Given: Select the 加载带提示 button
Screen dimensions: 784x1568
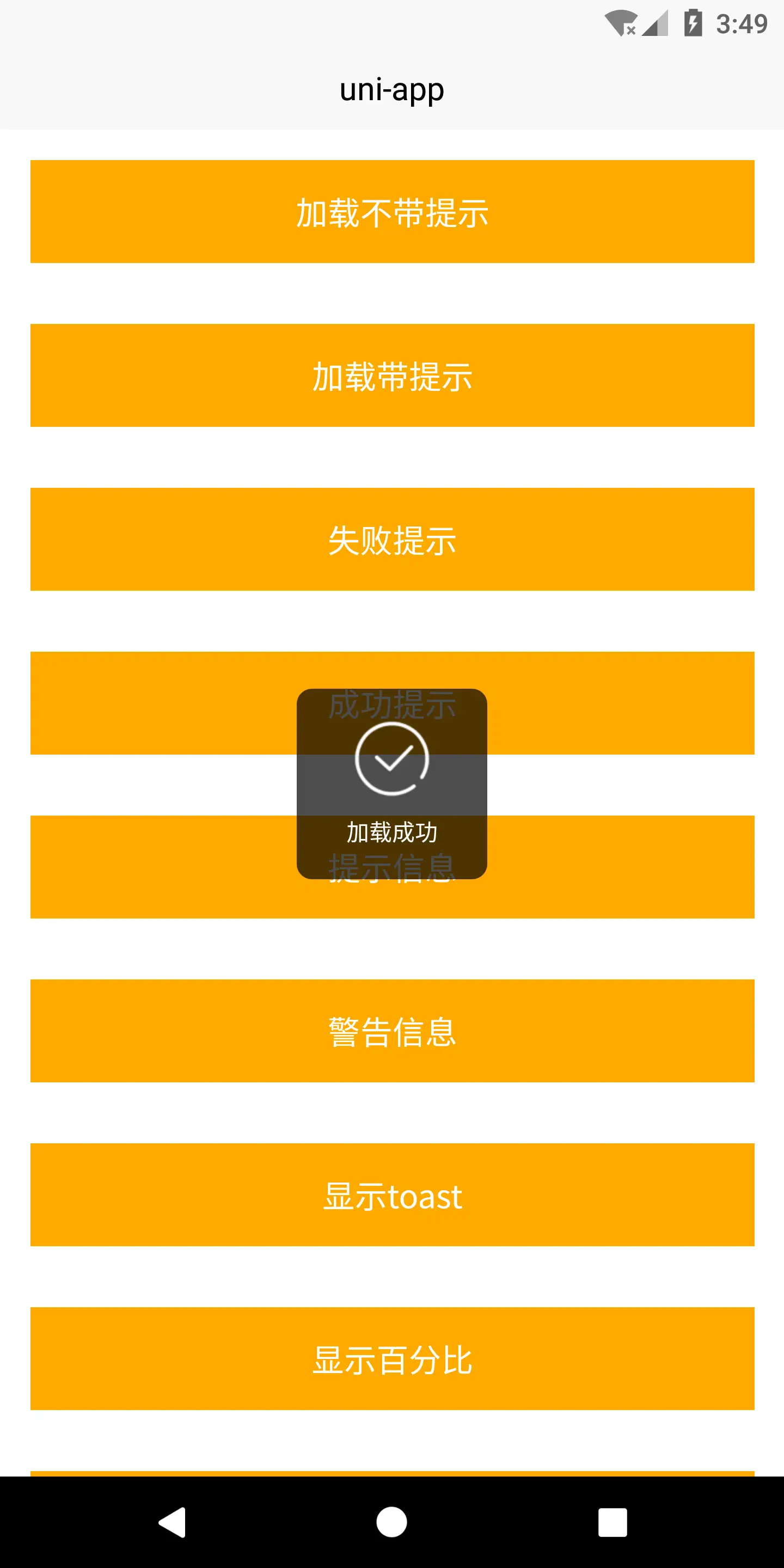Looking at the screenshot, I should click(x=392, y=376).
